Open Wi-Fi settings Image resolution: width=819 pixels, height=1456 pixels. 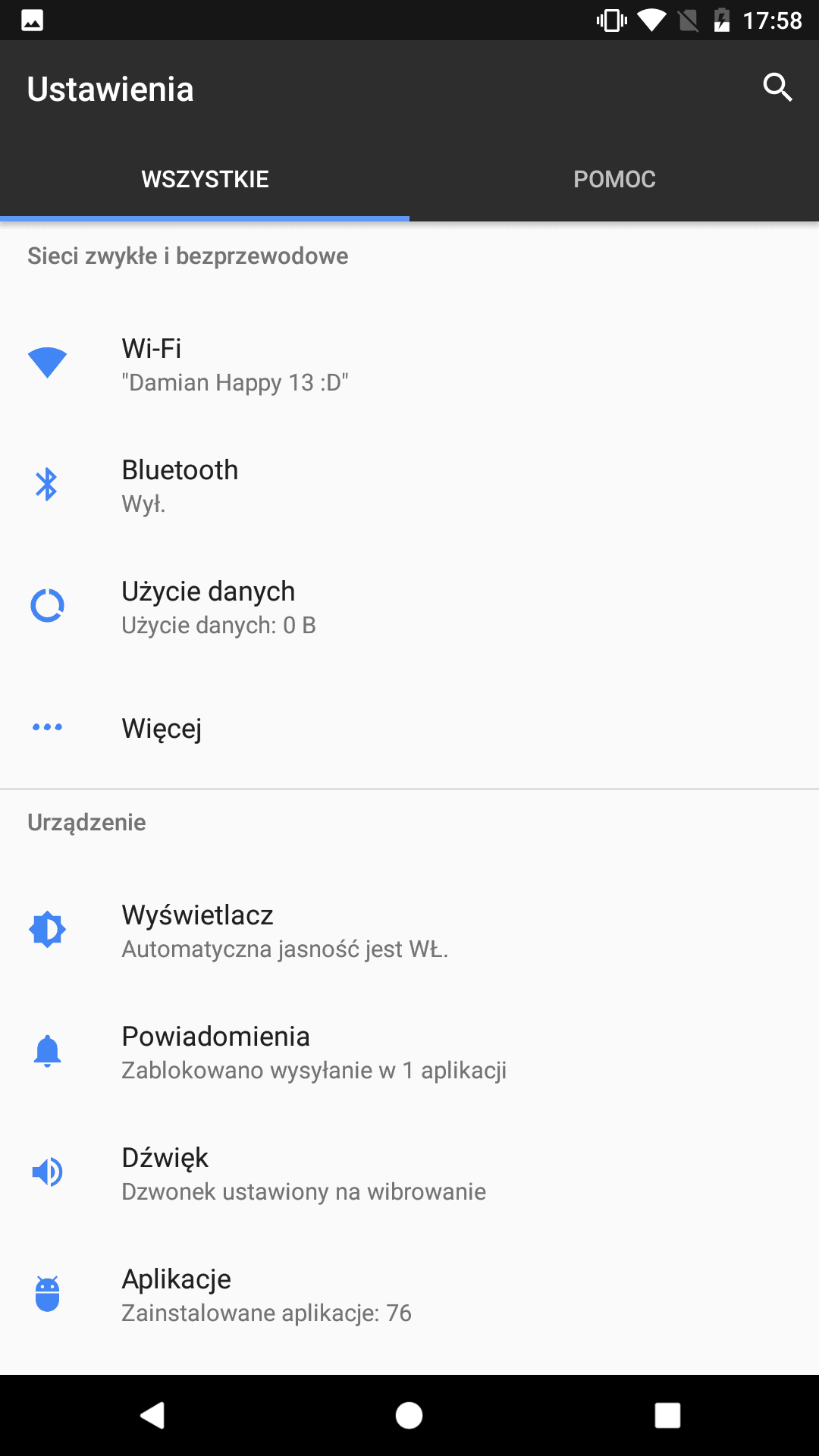click(409, 364)
